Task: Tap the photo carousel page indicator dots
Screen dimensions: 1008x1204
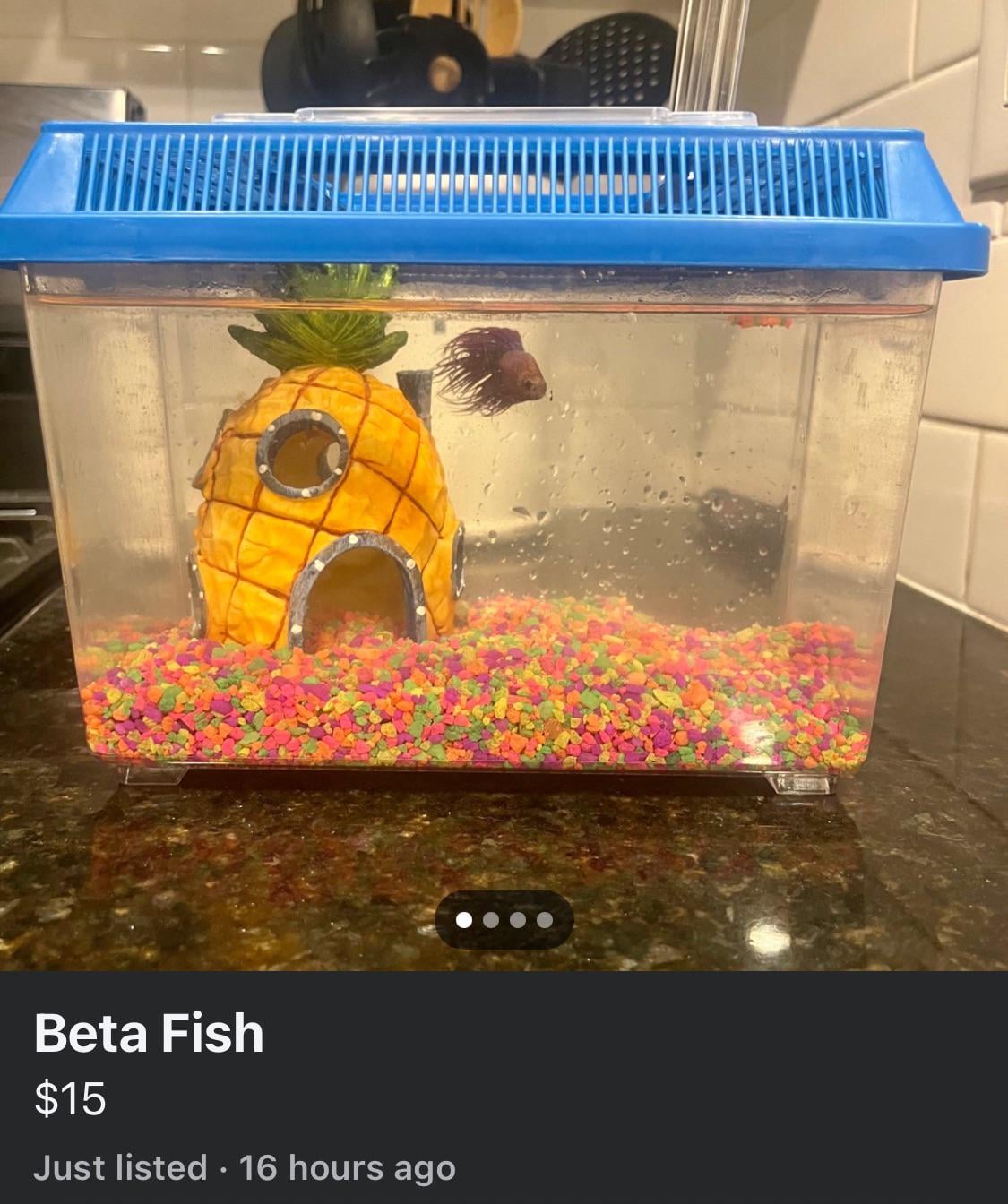Action: click(x=504, y=920)
